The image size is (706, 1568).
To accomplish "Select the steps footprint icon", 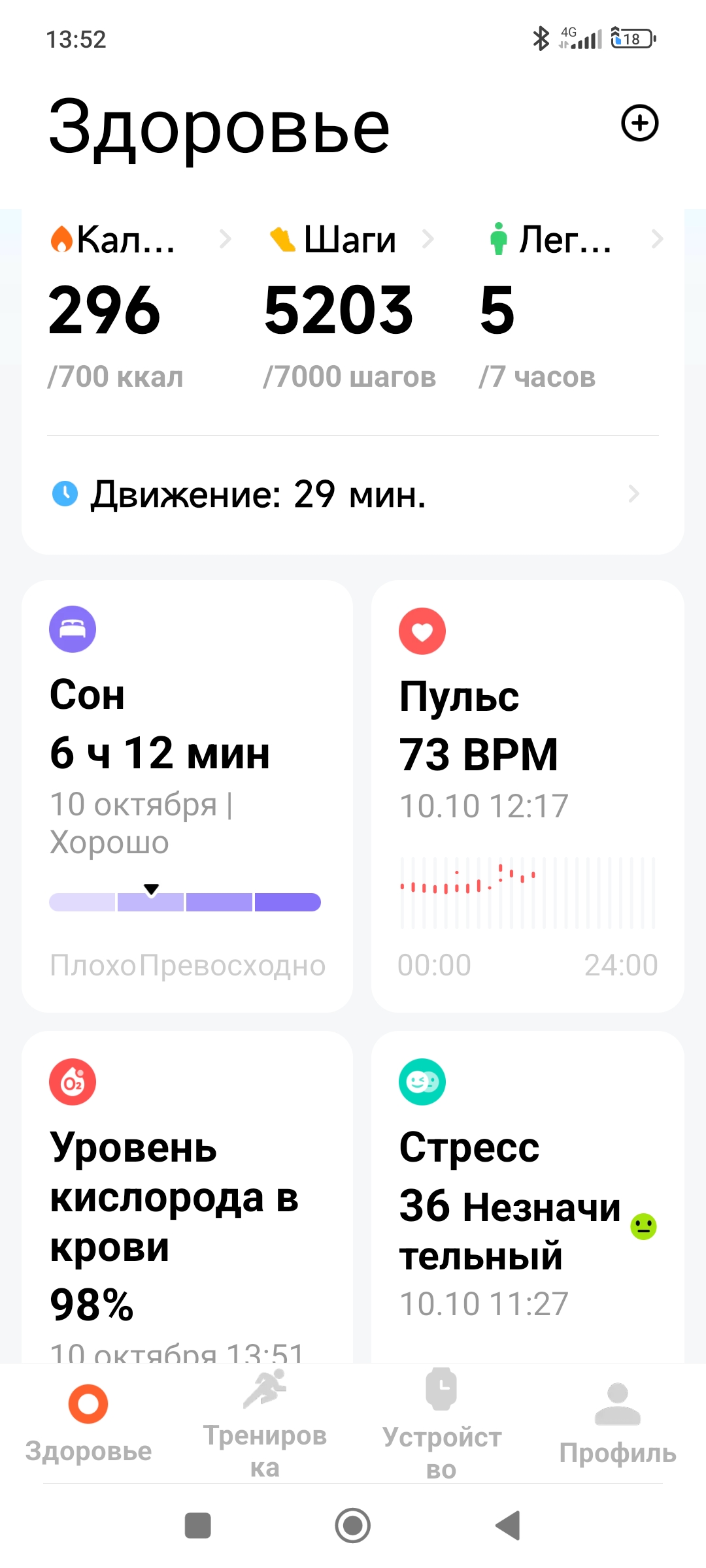I will click(284, 240).
